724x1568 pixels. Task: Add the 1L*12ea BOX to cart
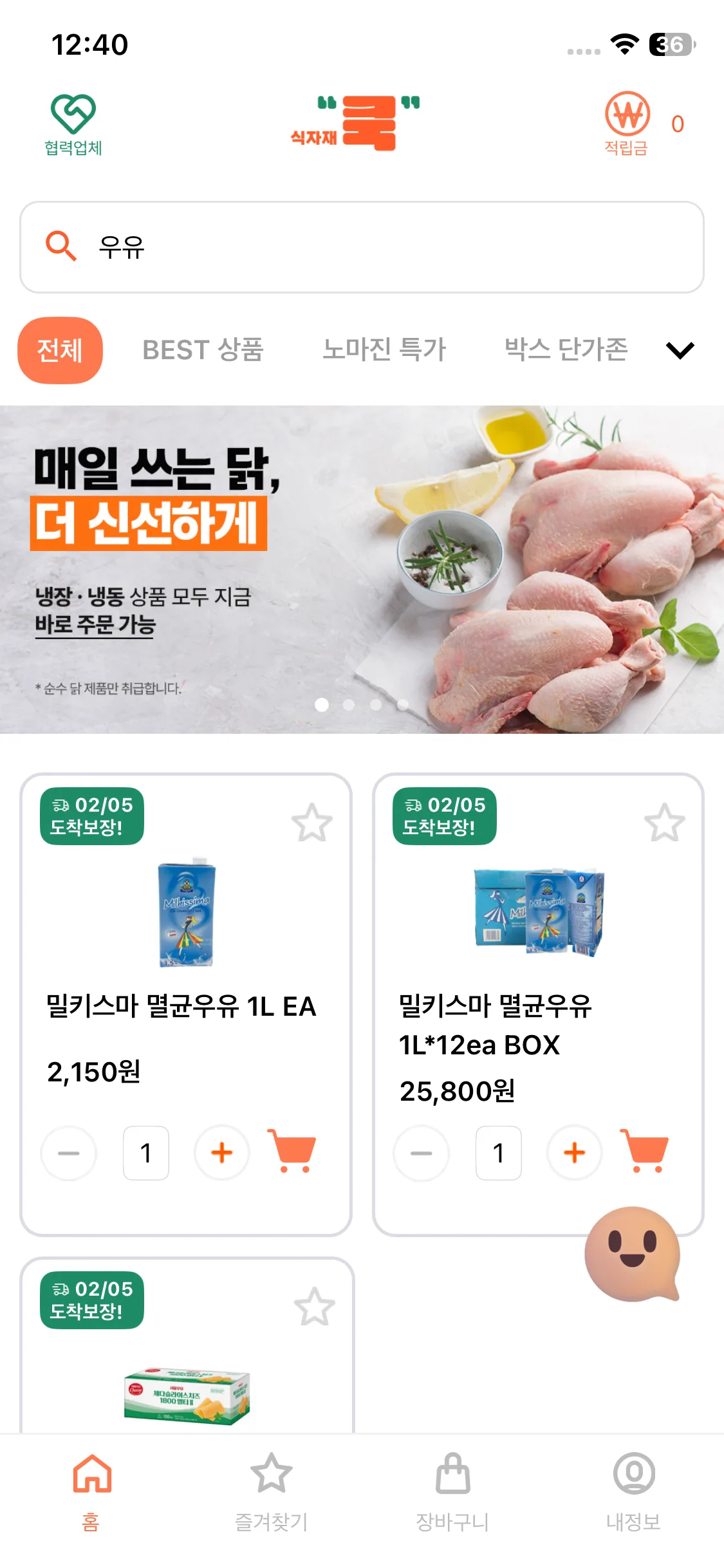[644, 1151]
